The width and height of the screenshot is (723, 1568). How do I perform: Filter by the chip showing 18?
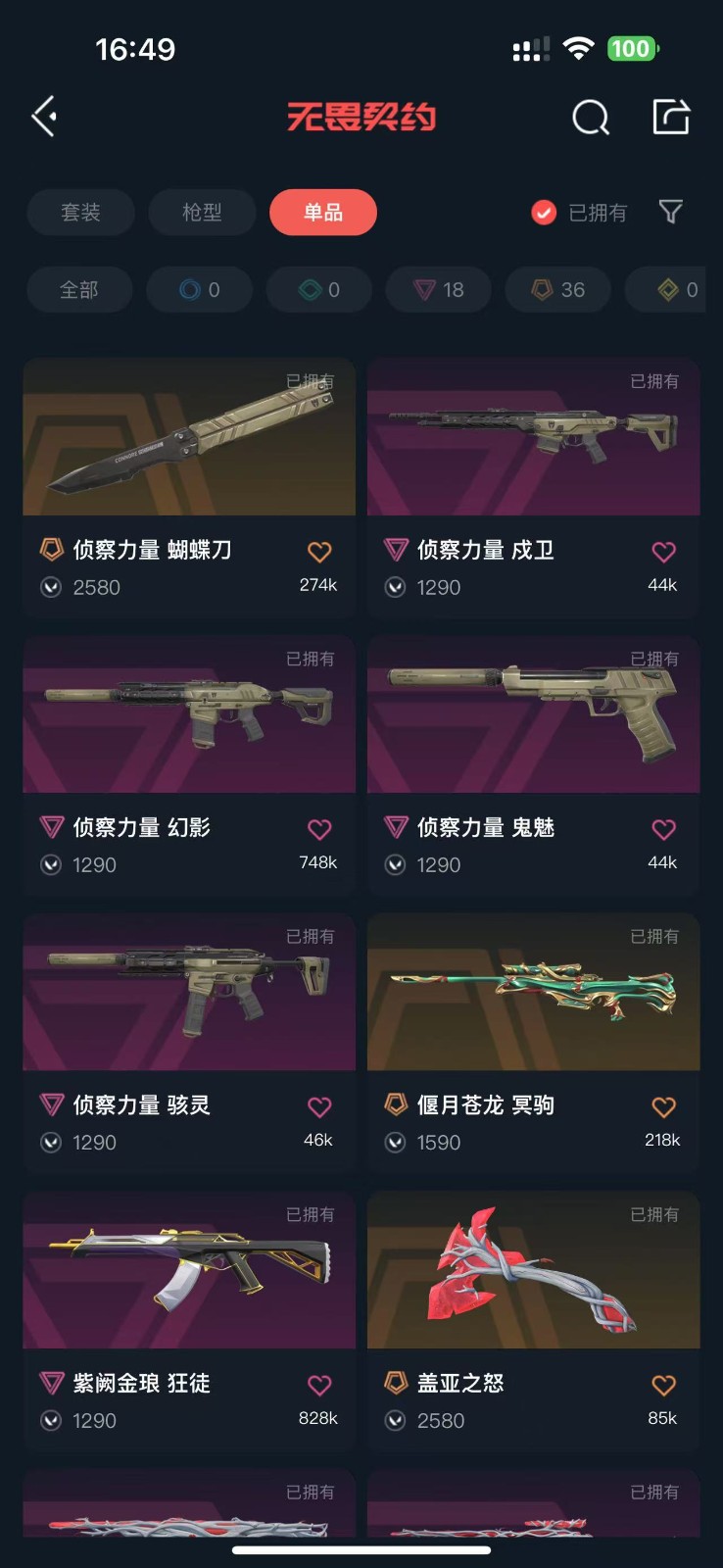click(x=439, y=290)
